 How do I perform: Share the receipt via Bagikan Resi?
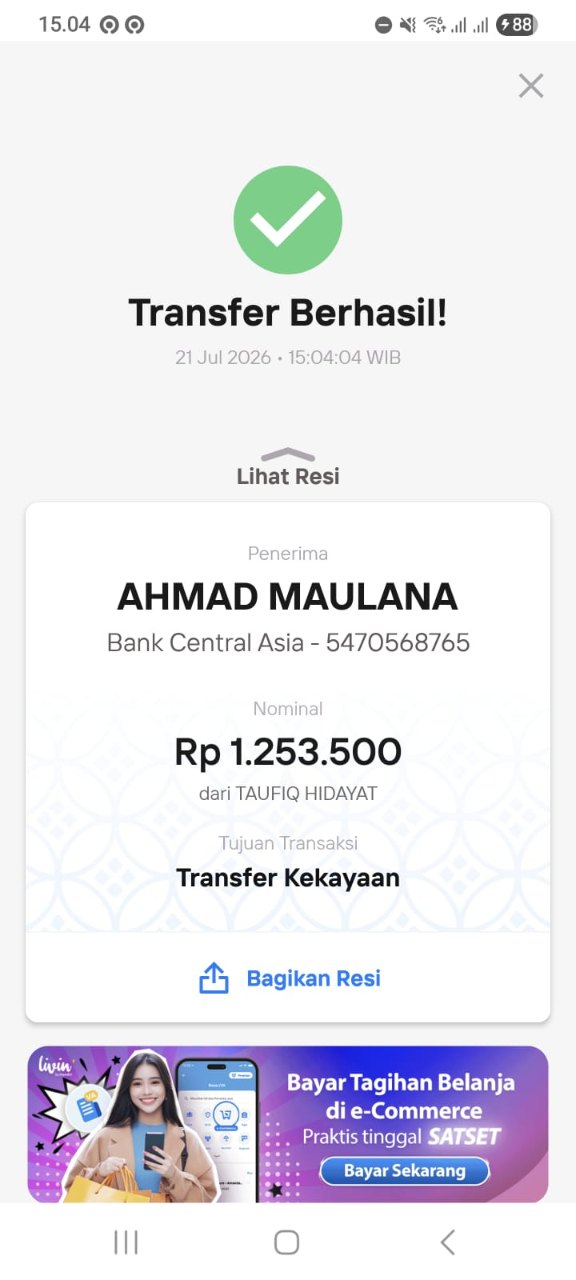tap(289, 978)
